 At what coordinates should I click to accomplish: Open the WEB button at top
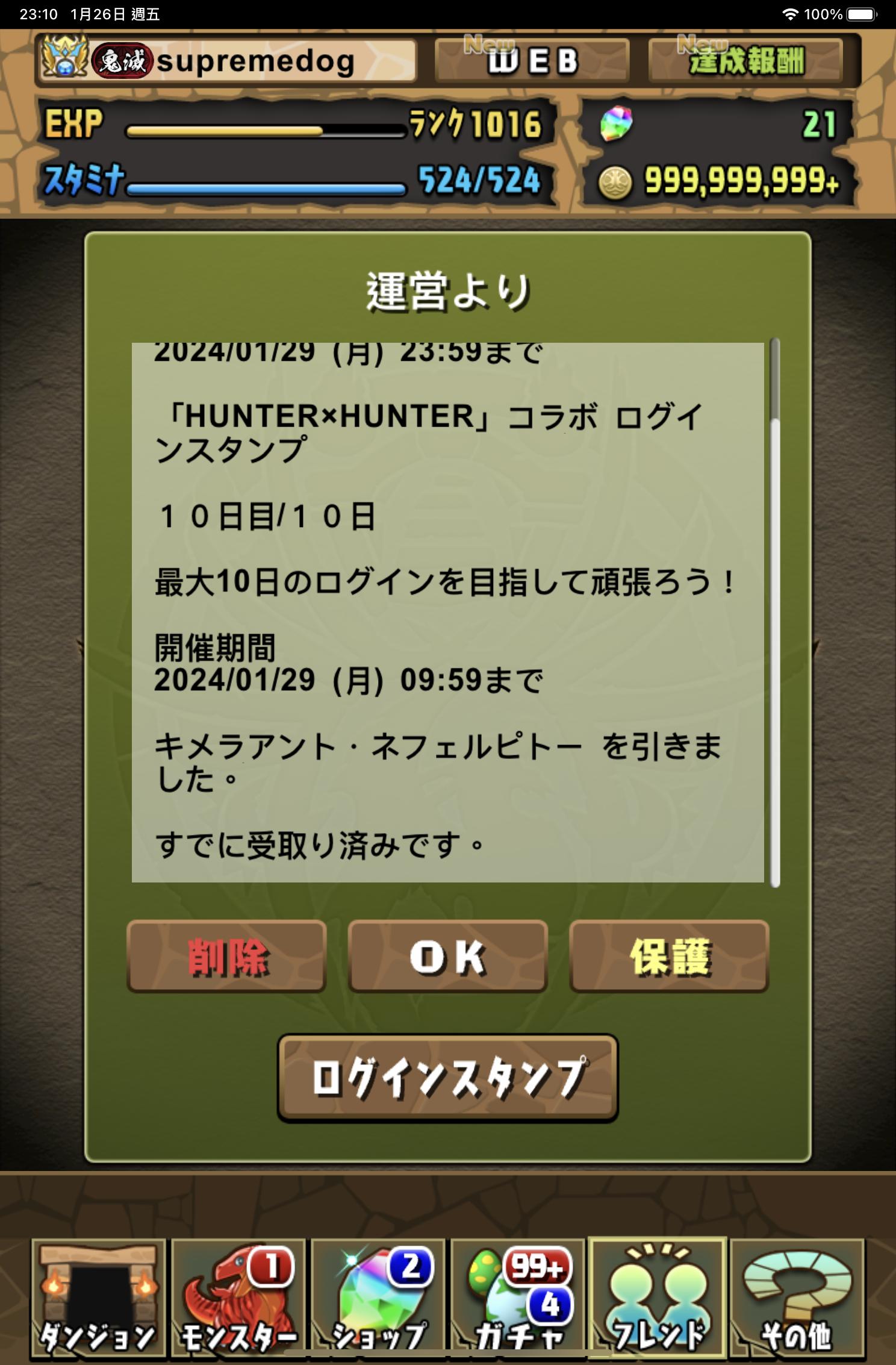pos(532,60)
